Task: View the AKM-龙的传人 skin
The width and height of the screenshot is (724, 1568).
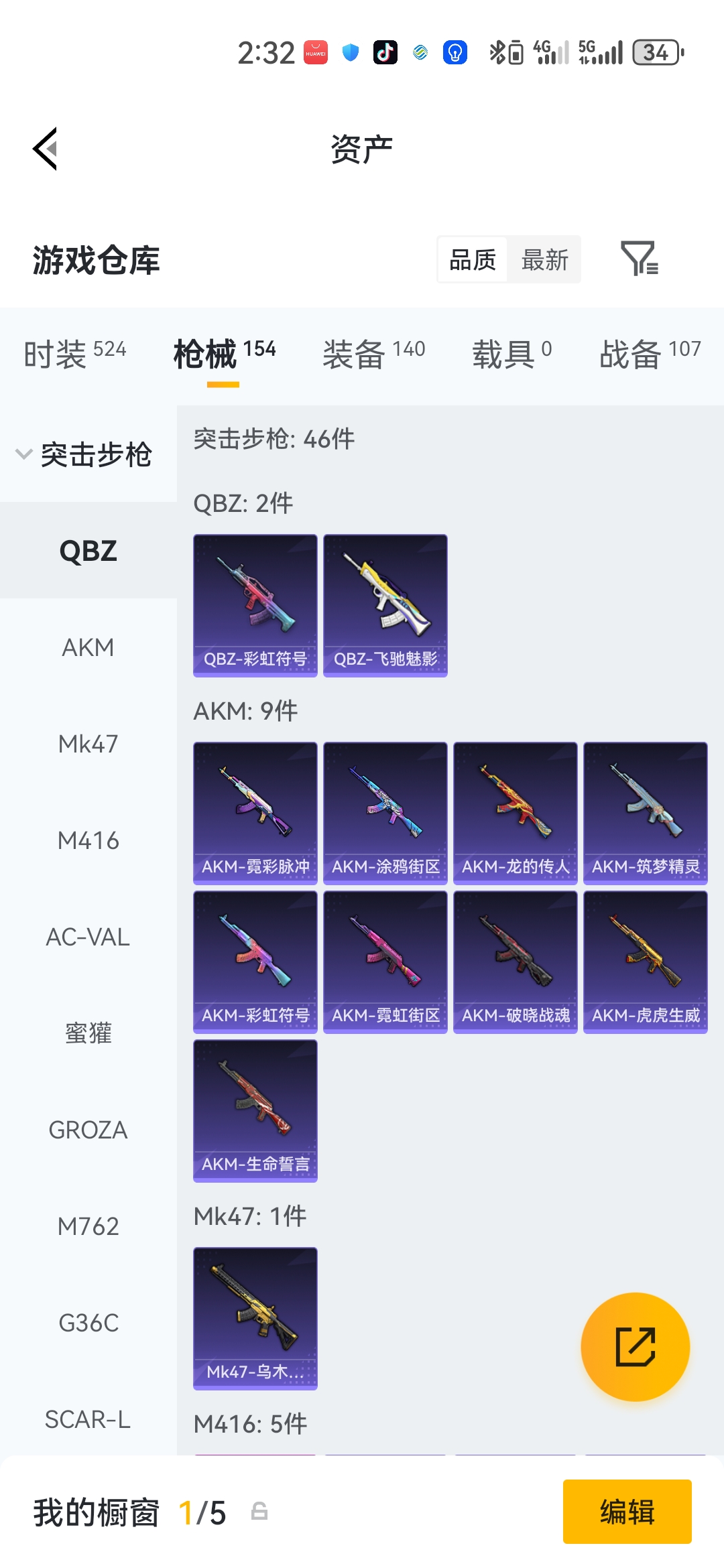Action: click(516, 813)
